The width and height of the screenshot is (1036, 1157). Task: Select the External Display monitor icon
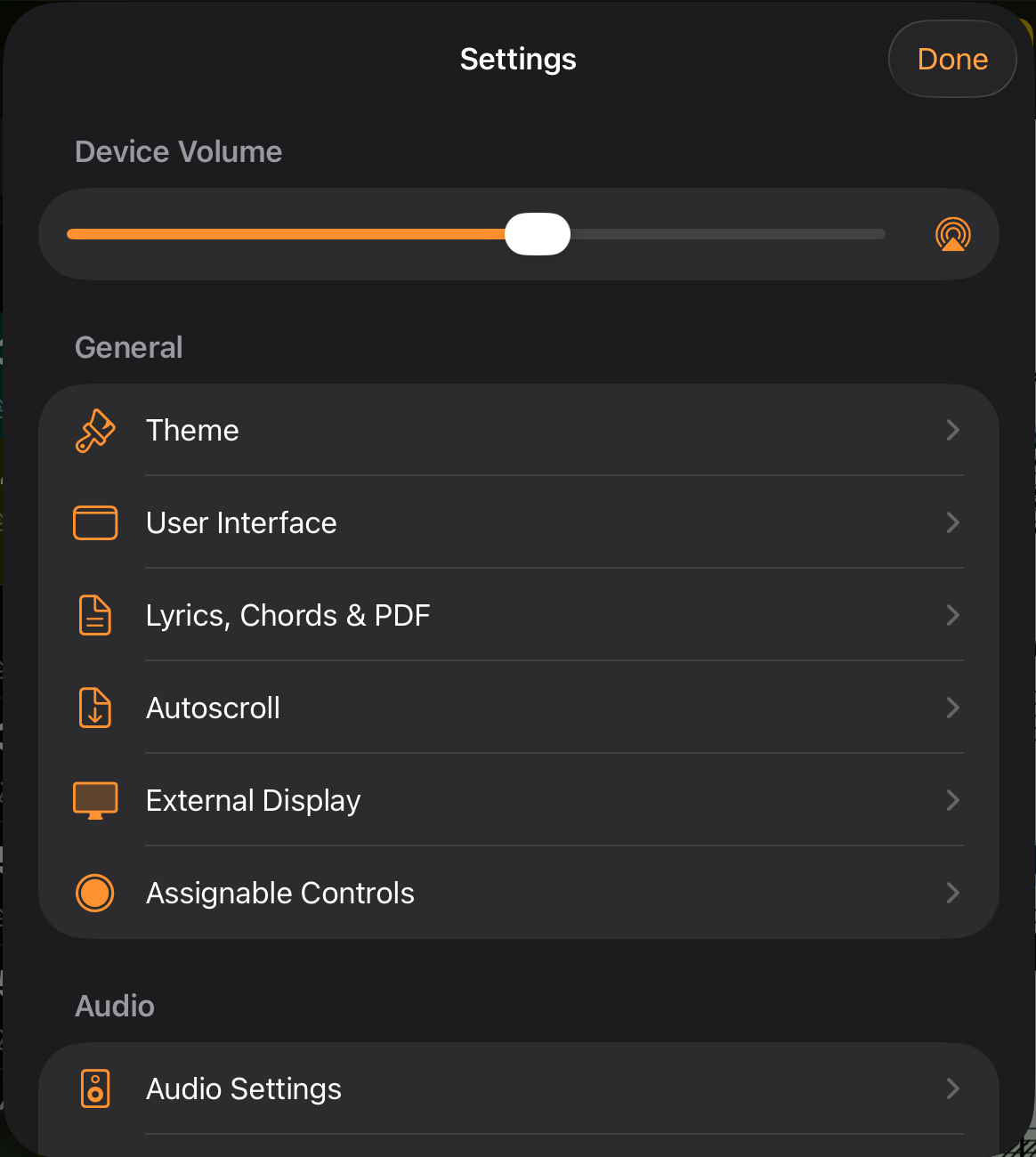click(95, 800)
